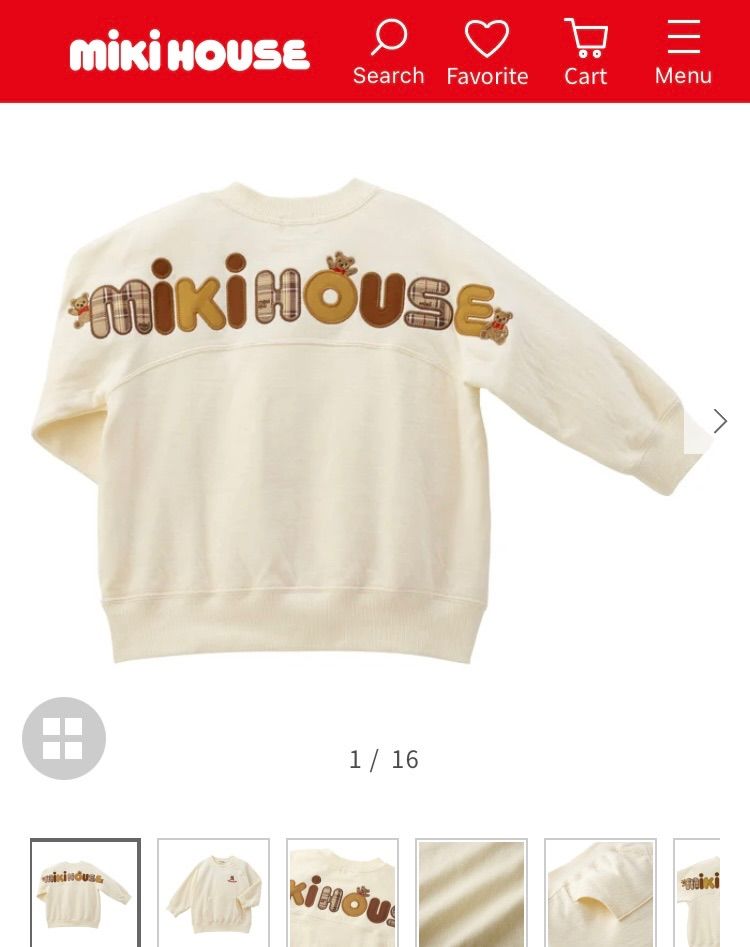Select sleeve seam detail thumbnail
This screenshot has width=750, height=947.
pos(600,892)
